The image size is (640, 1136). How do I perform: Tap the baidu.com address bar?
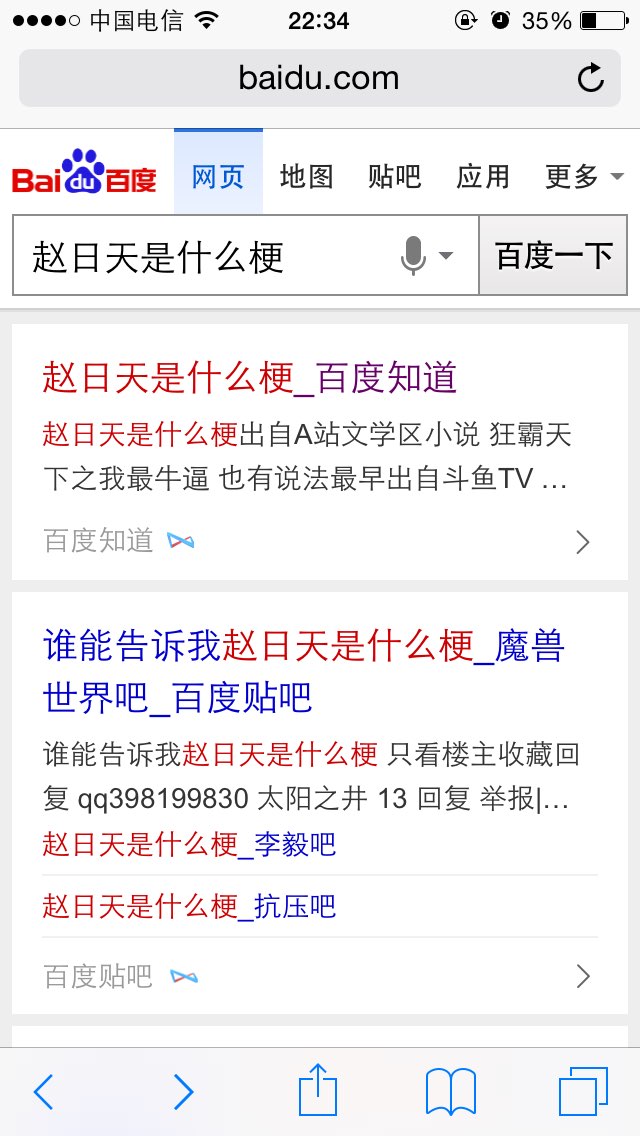coord(320,78)
